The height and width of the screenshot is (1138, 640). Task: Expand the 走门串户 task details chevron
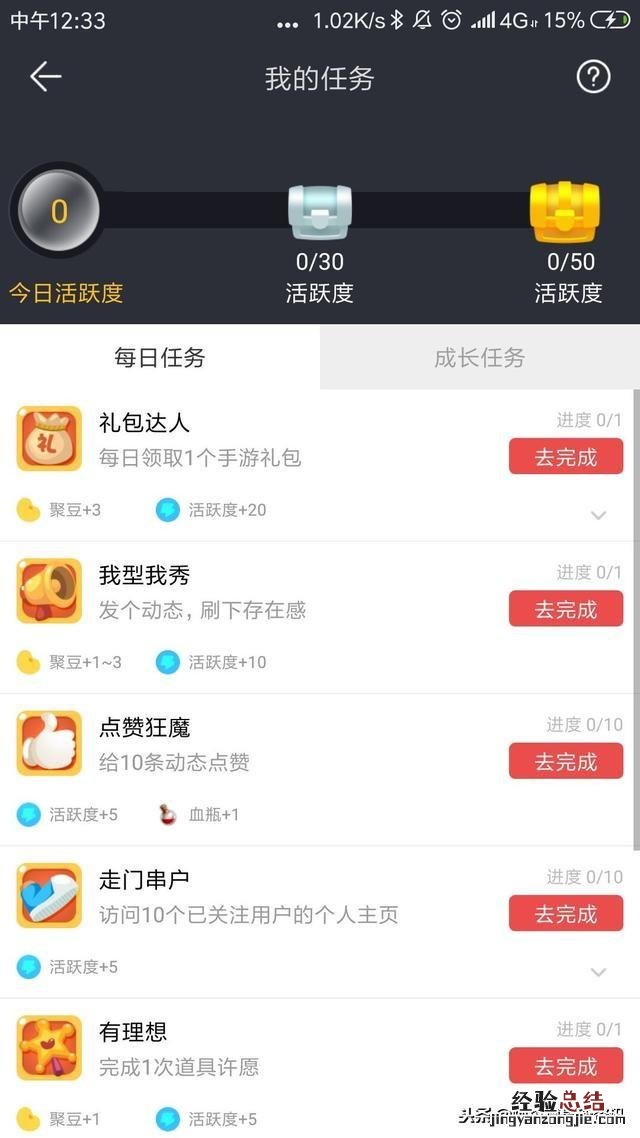(598, 971)
